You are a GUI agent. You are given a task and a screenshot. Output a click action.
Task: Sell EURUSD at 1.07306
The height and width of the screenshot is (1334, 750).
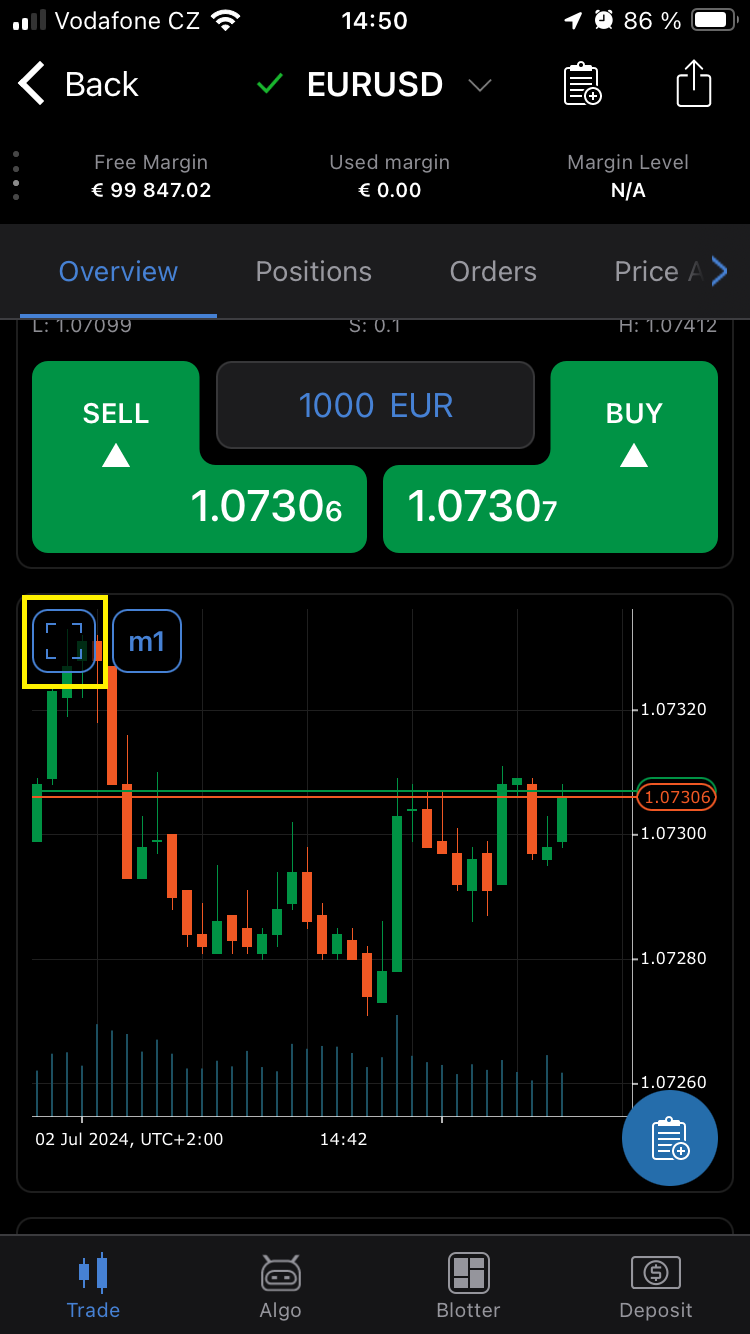click(199, 457)
